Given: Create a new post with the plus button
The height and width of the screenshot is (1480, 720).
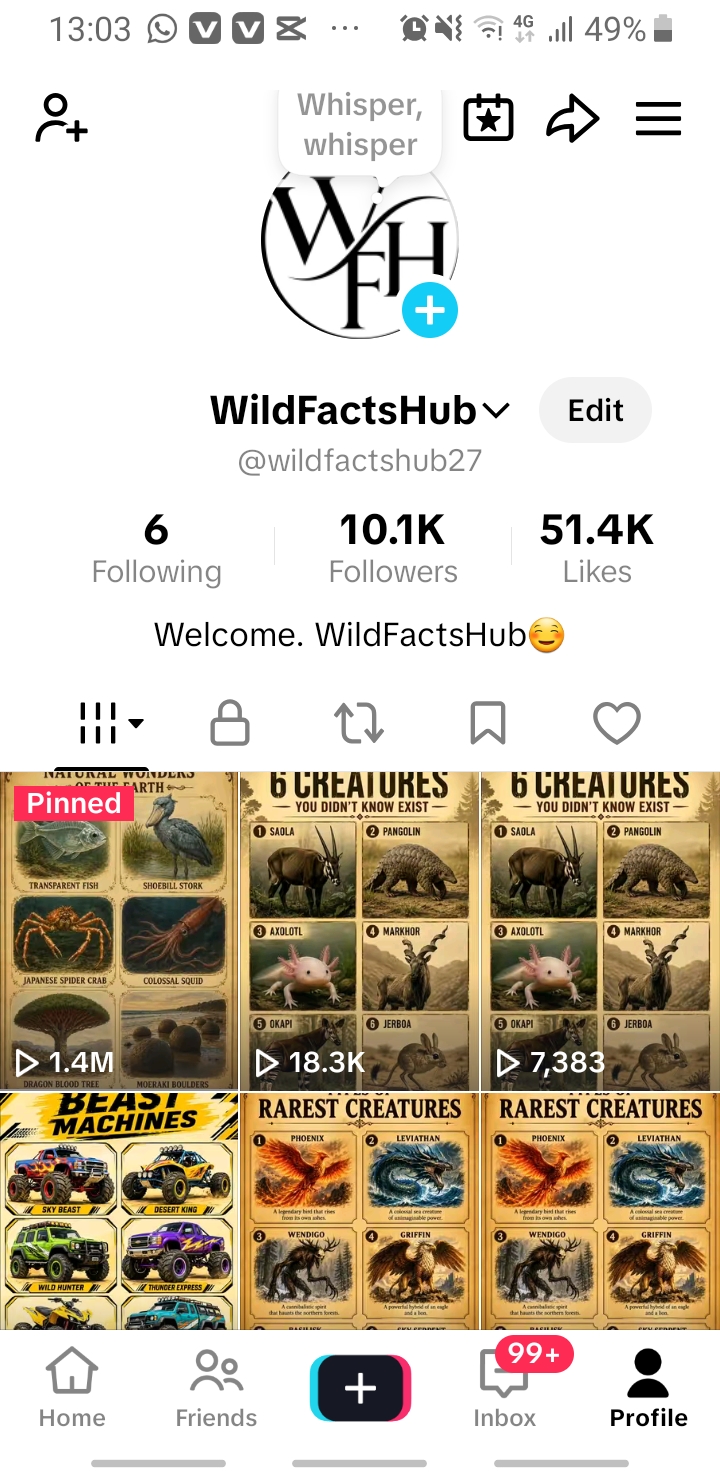Looking at the screenshot, I should [360, 1388].
